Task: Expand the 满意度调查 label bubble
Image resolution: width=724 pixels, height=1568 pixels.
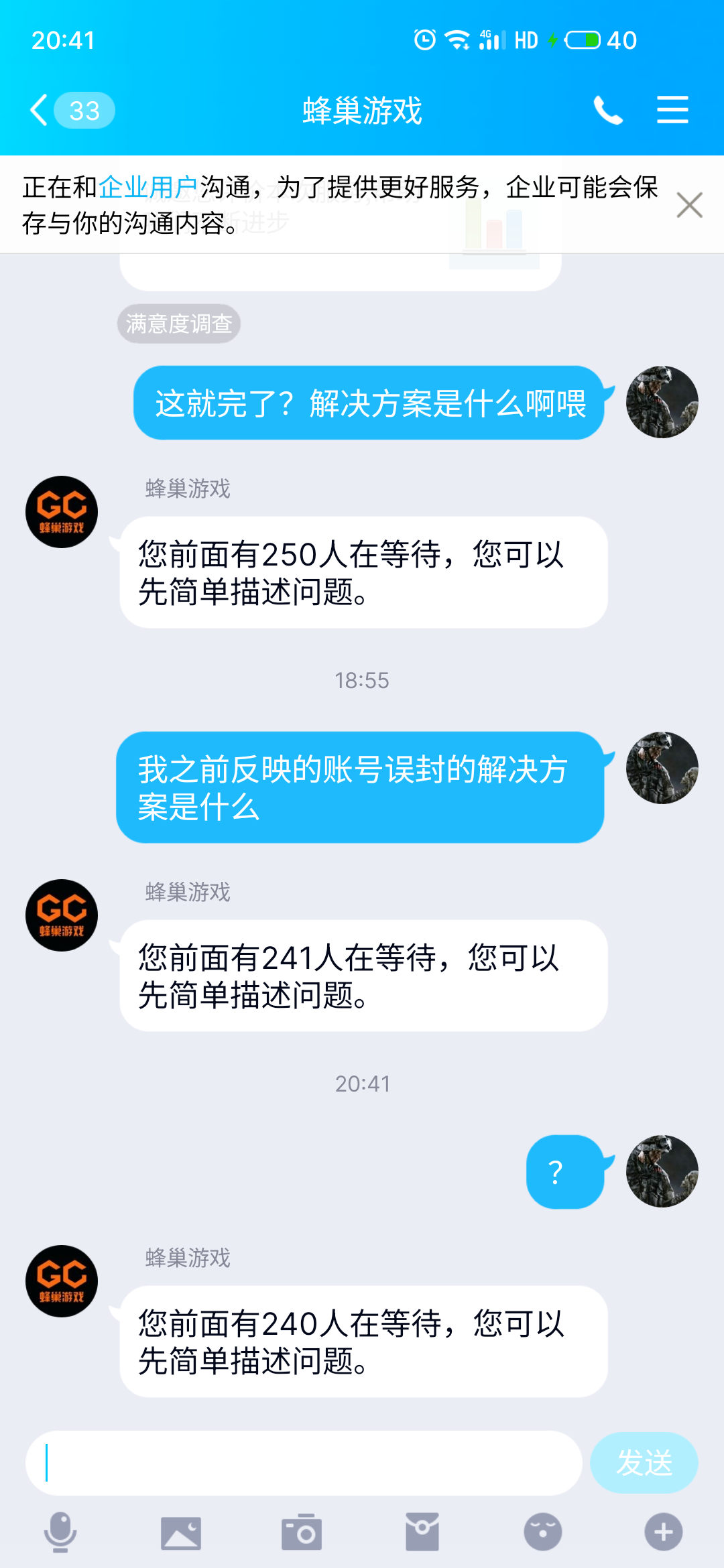Action: pos(178,324)
